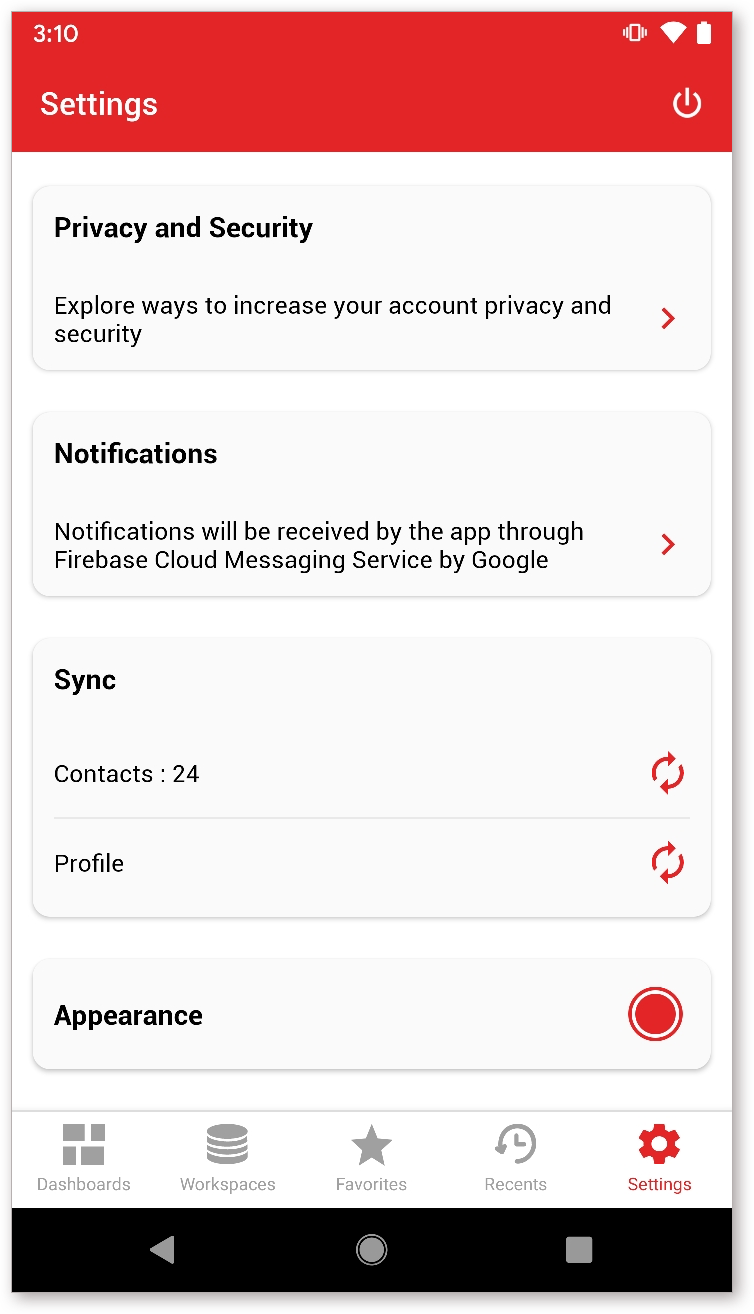Tap the system home button
Screen dimensions: 754x1314
pyautogui.click(x=372, y=1249)
